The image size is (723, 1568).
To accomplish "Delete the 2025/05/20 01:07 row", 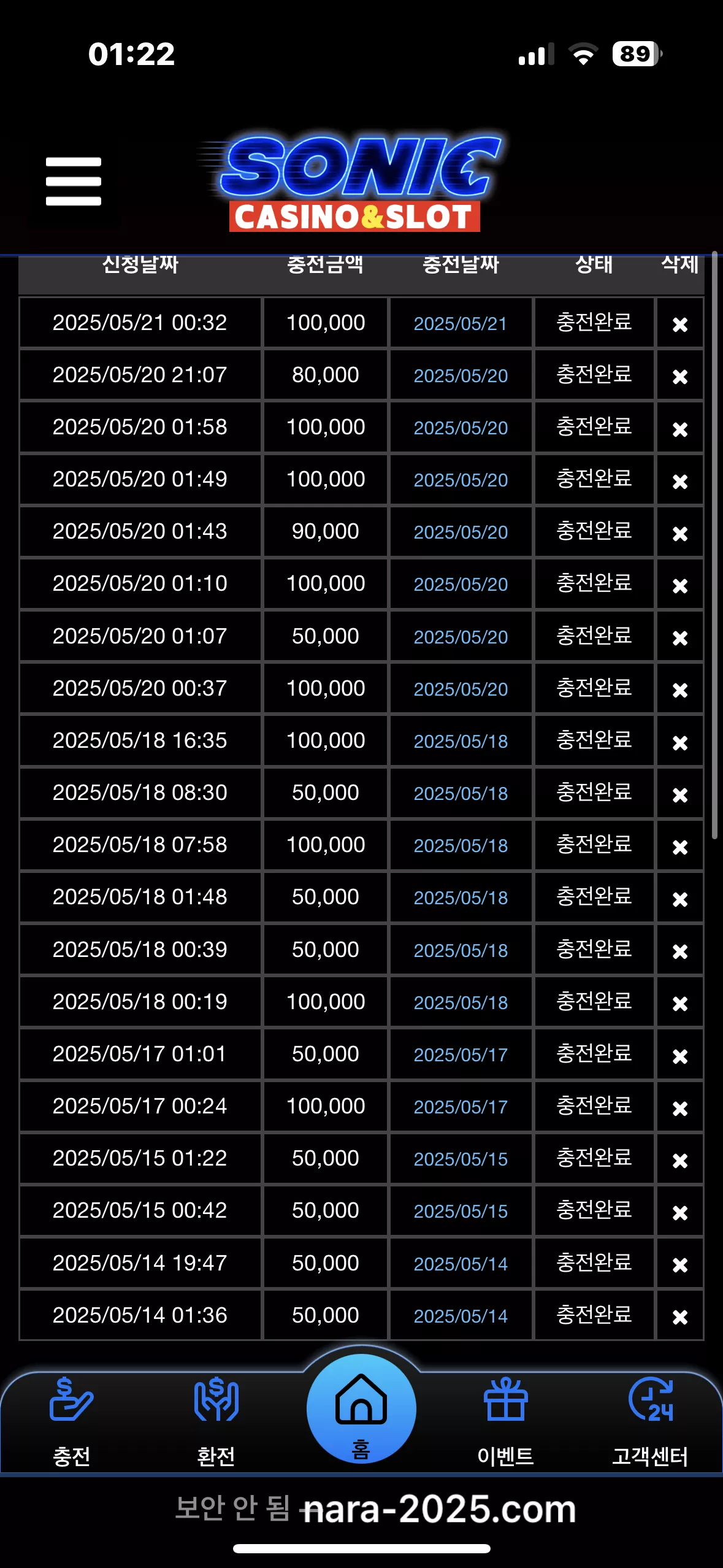I will pos(680,637).
